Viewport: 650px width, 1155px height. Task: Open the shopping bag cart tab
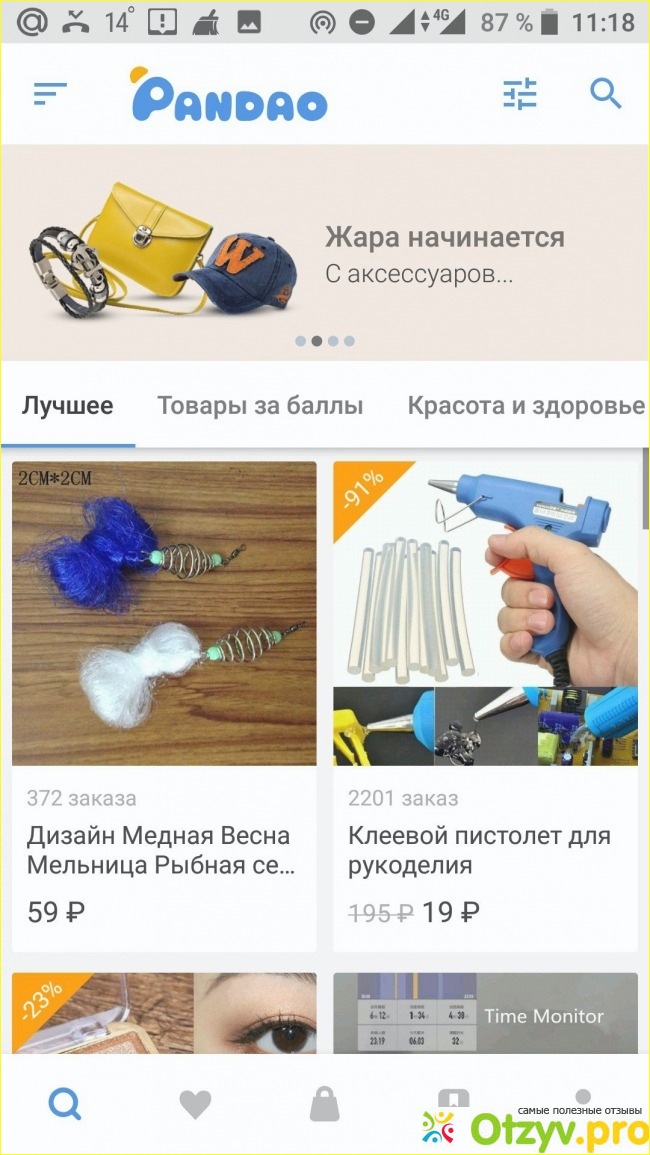324,1104
